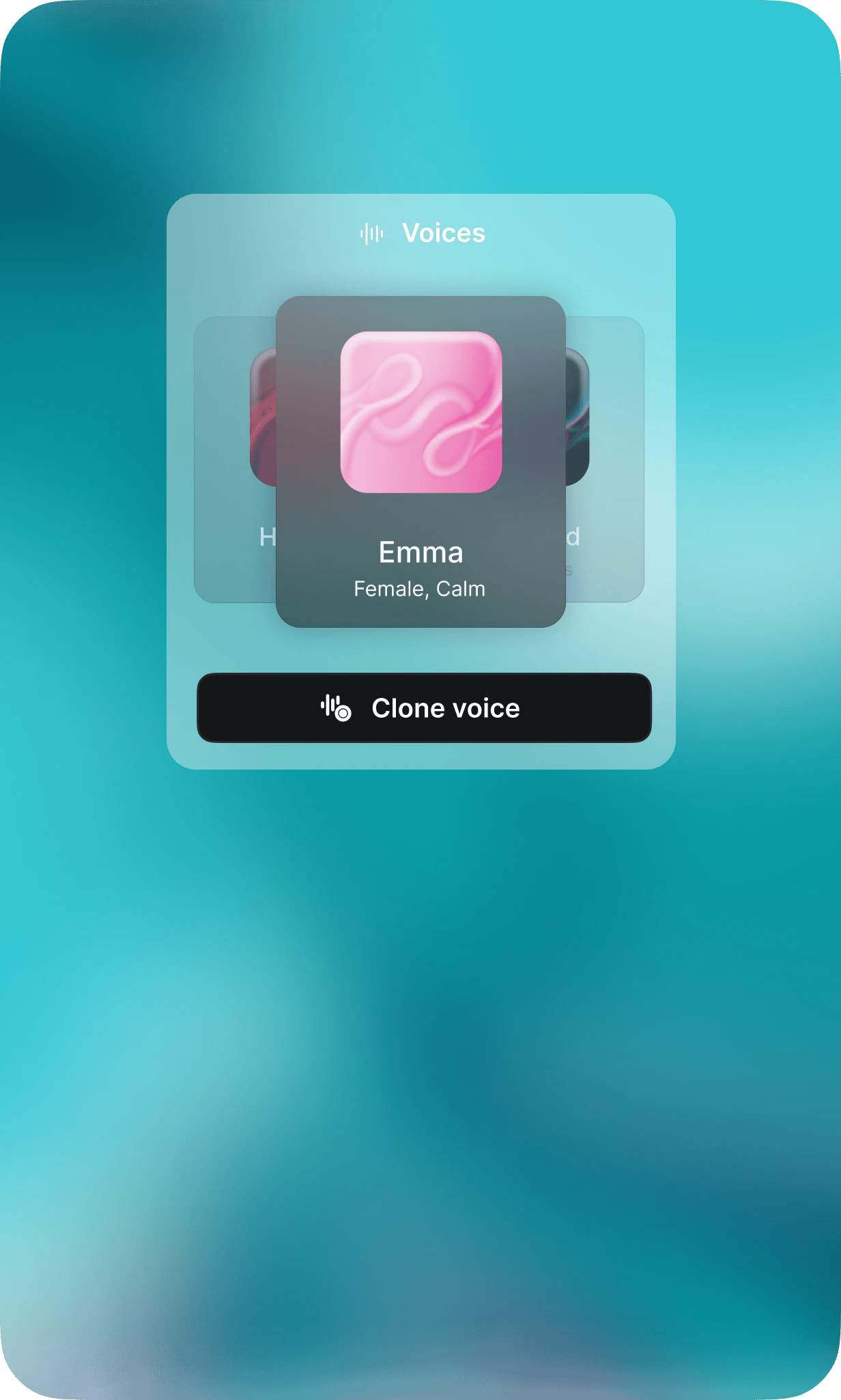Click the Voices panel title
Viewport: 841px width, 1400px height.
(444, 233)
